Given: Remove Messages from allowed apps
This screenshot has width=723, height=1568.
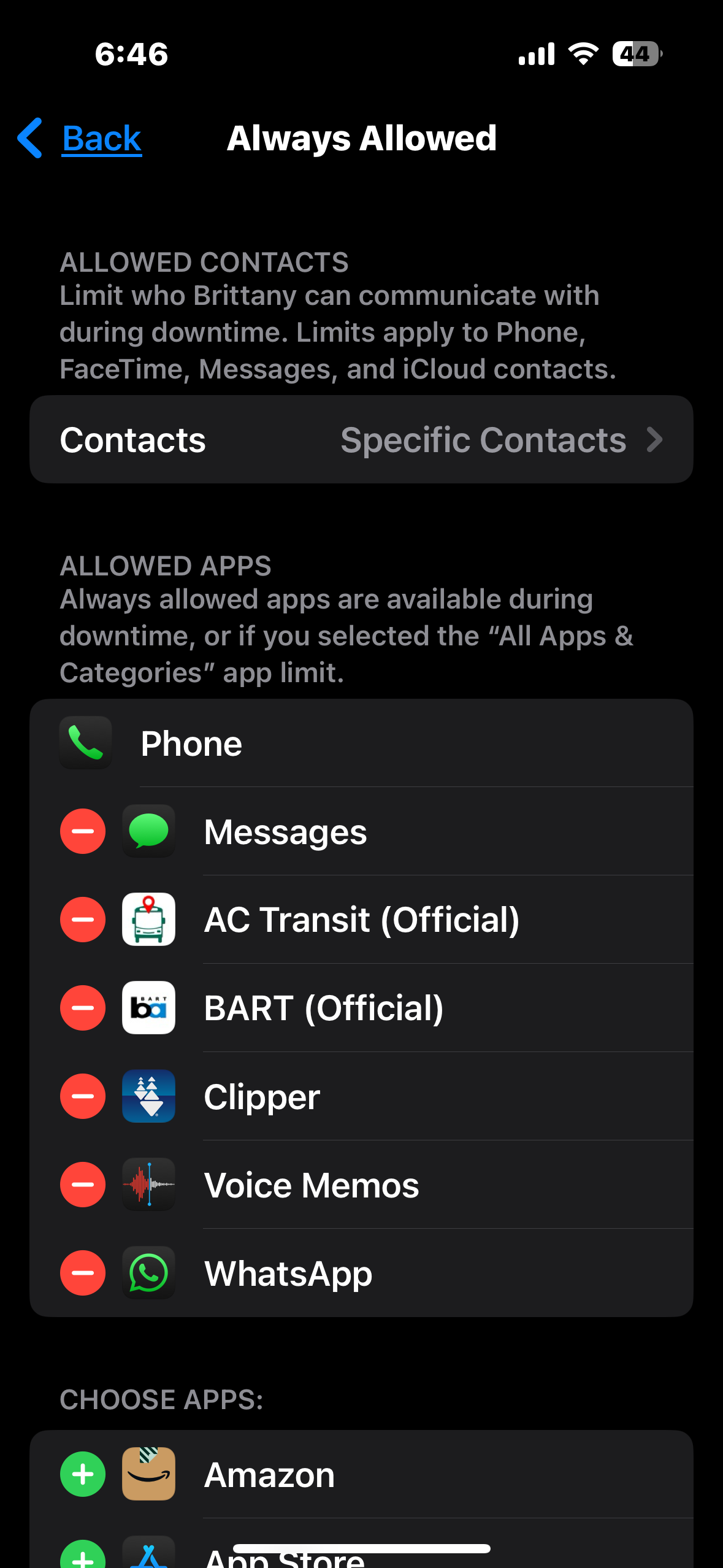Looking at the screenshot, I should (x=83, y=832).
